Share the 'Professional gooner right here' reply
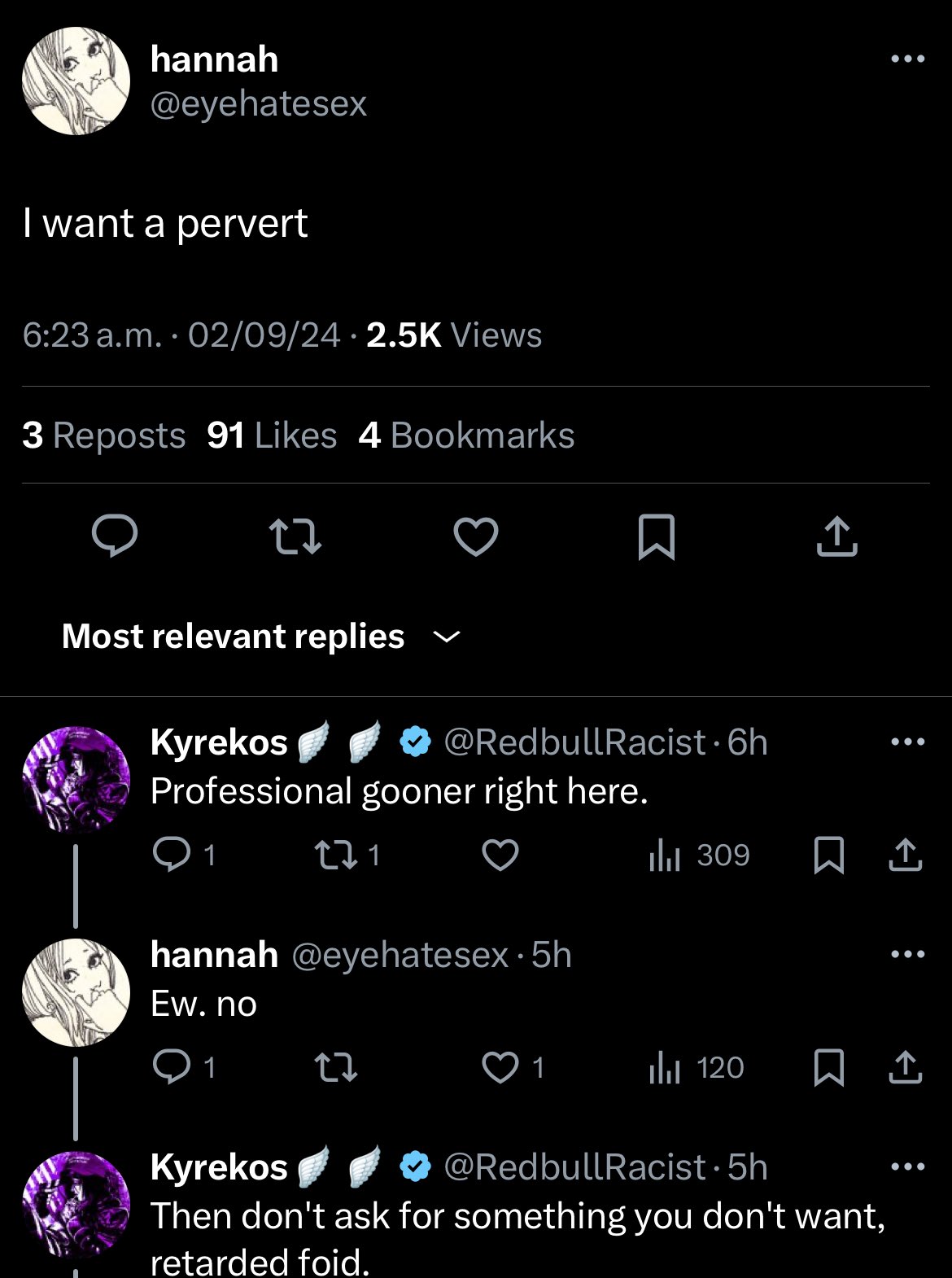Viewport: 952px width, 1278px height. [905, 856]
